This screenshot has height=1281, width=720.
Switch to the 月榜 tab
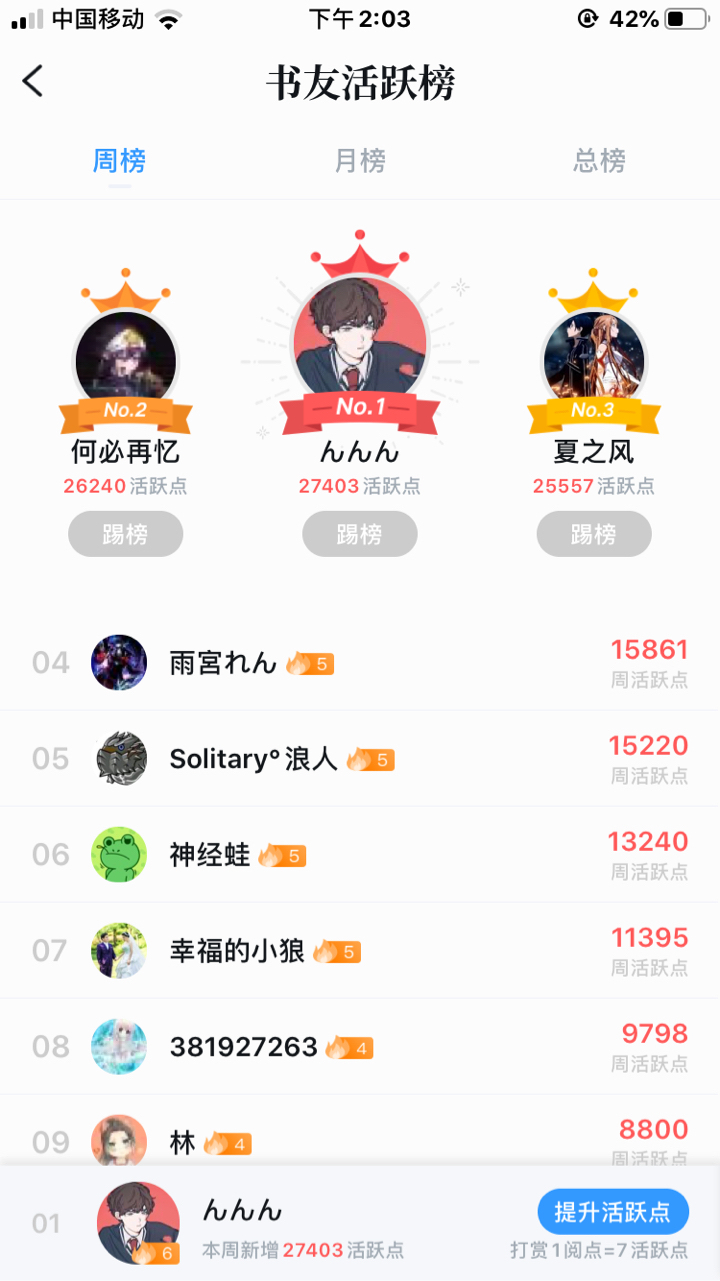point(360,161)
